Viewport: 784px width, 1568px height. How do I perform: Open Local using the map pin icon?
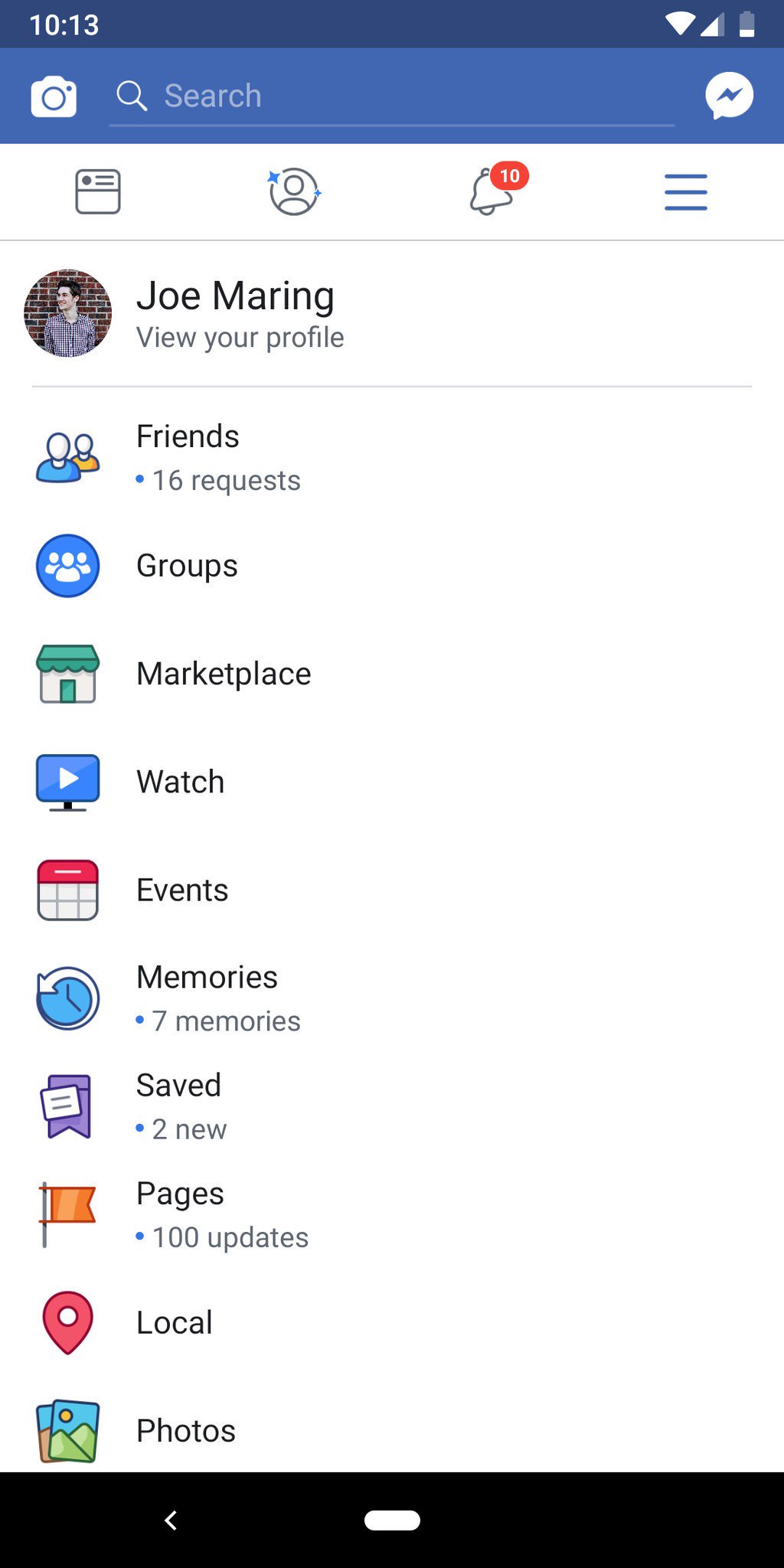click(67, 1321)
